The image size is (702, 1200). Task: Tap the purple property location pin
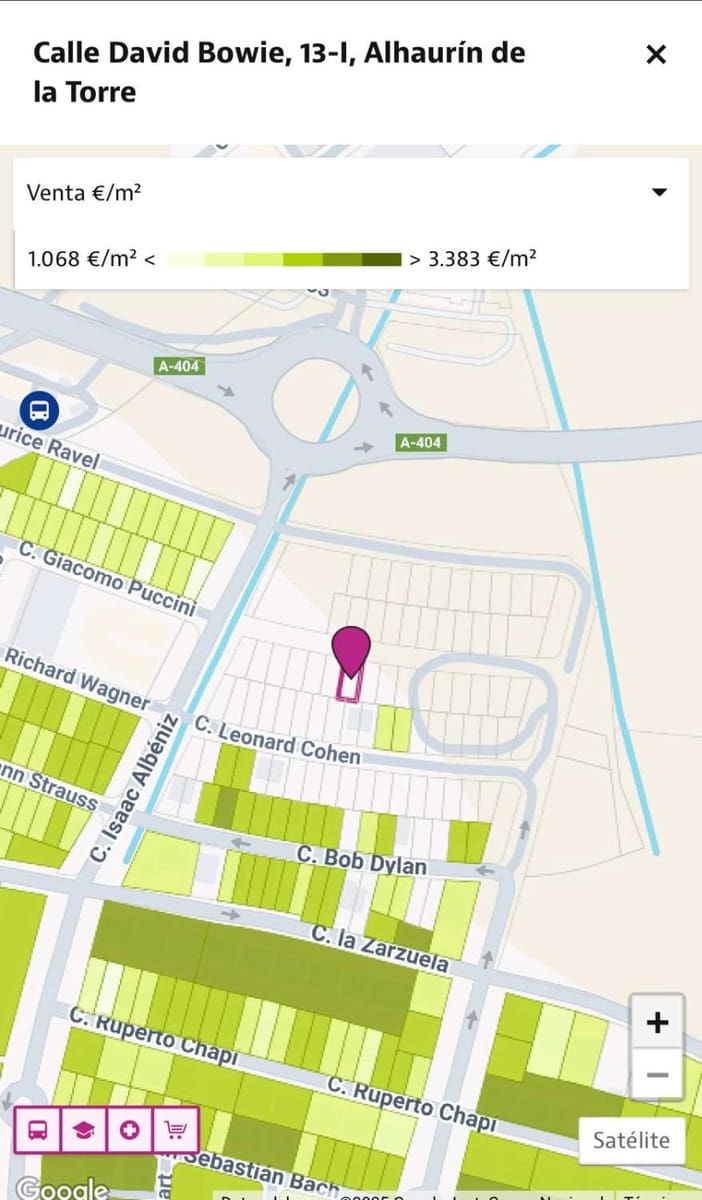click(351, 652)
